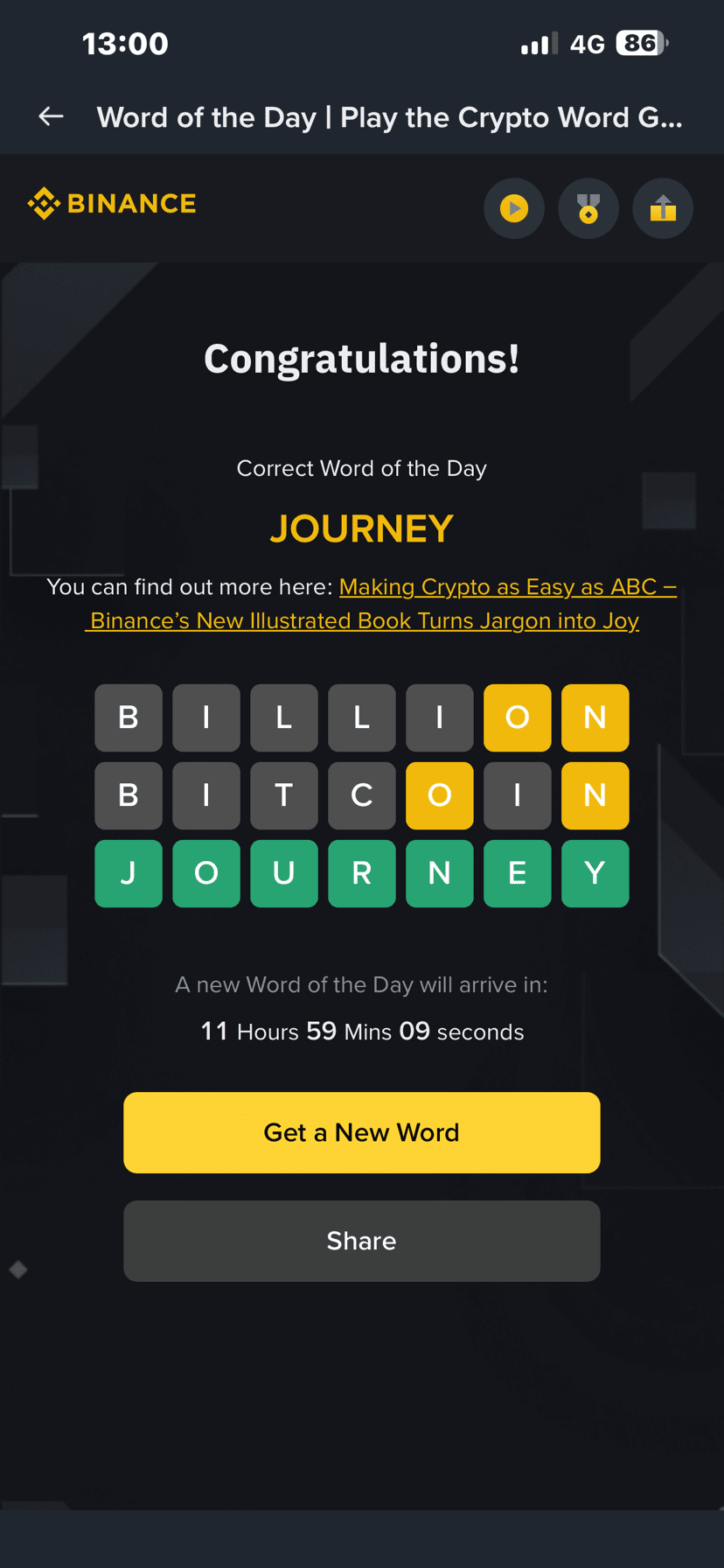This screenshot has width=724, height=1568.
Task: Open the play tutorial icon
Action: pos(514,209)
